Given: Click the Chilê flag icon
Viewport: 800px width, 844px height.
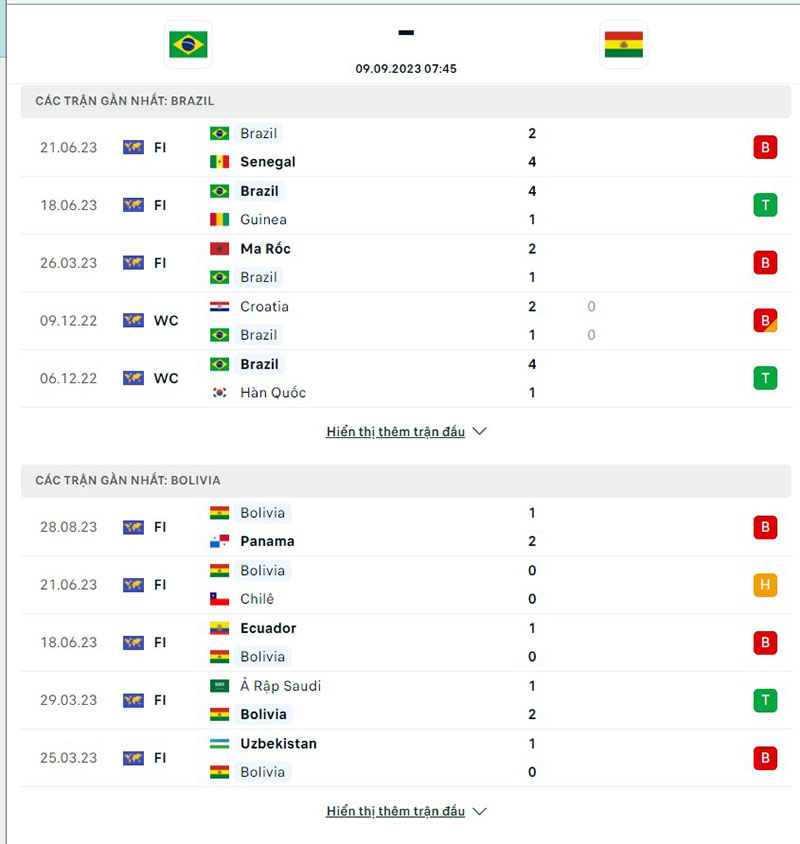Looking at the screenshot, I should coord(218,599).
